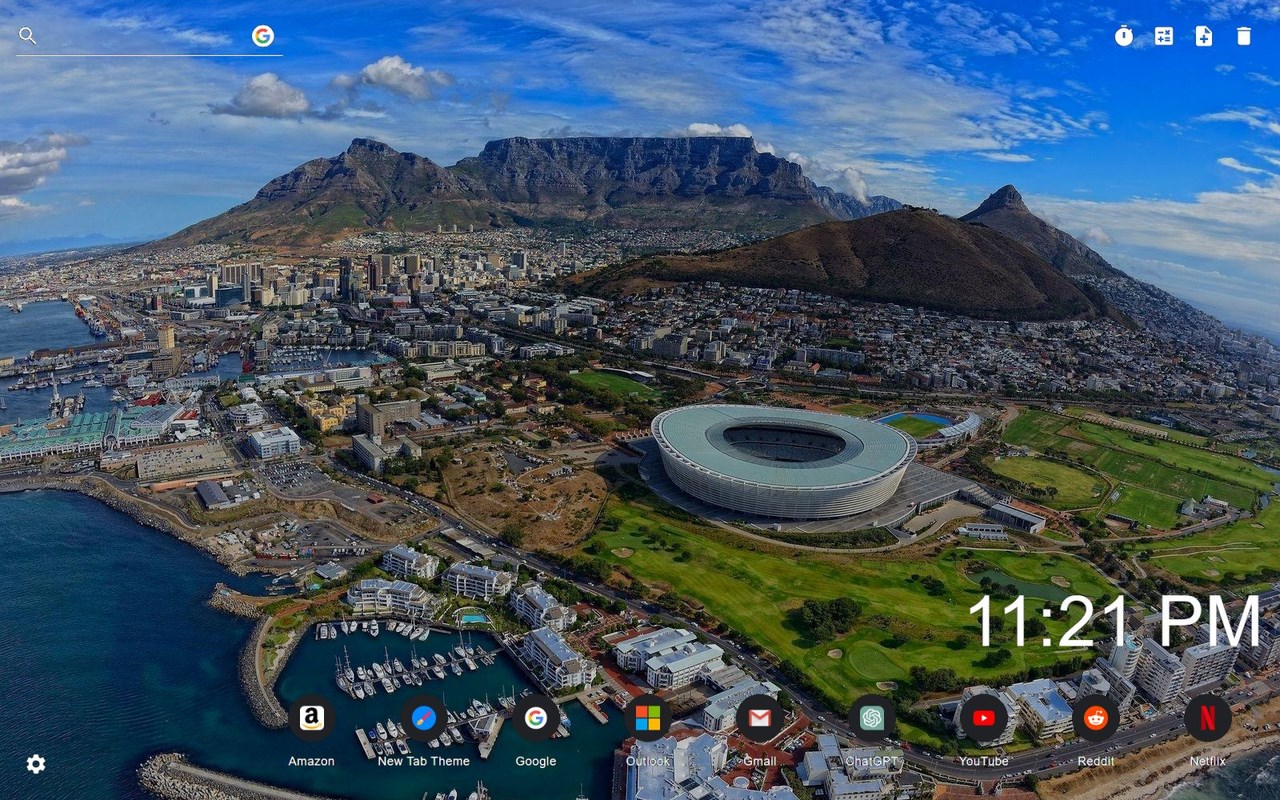Tap the search field at the top

[x=140, y=37]
